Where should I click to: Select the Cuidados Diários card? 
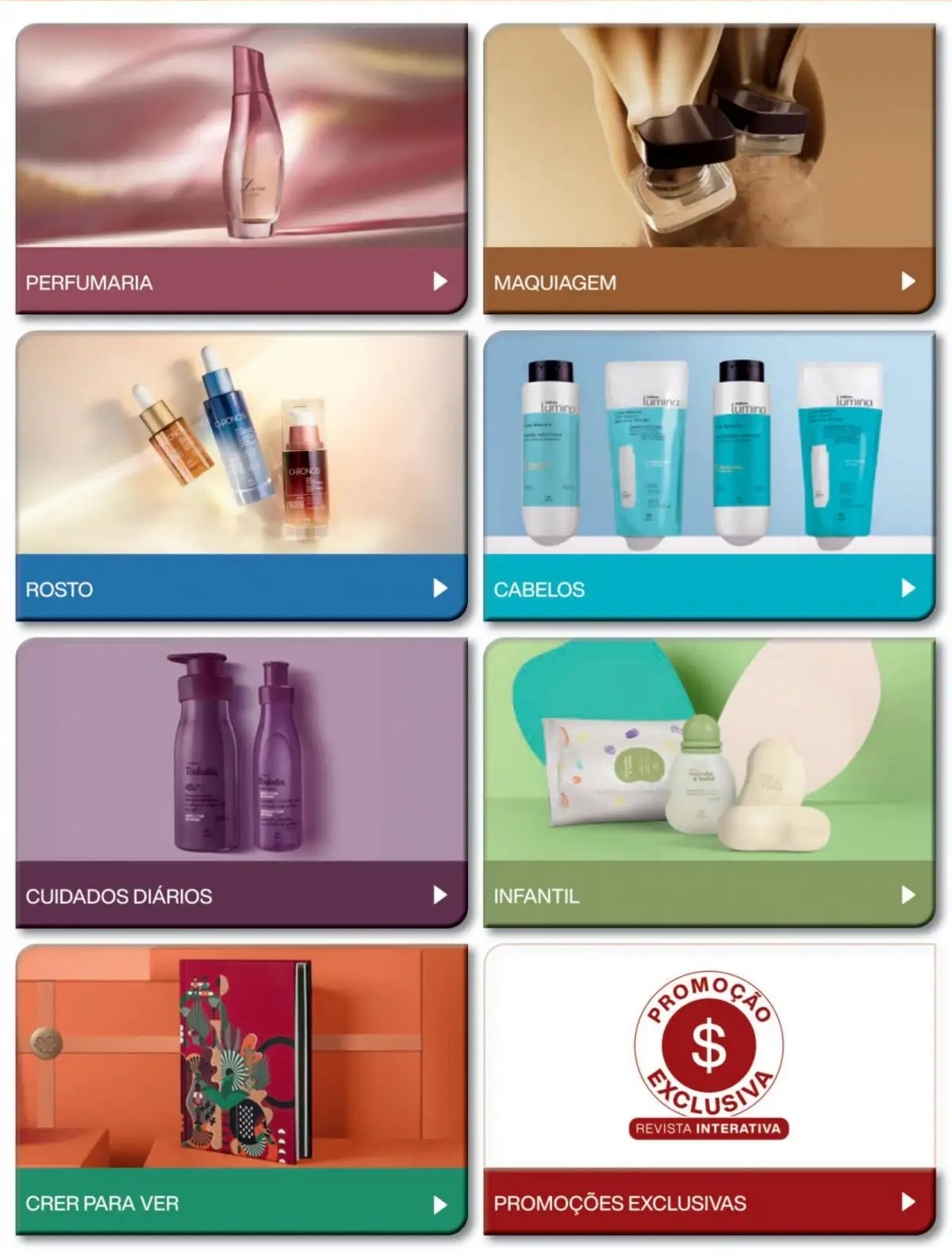(241, 895)
